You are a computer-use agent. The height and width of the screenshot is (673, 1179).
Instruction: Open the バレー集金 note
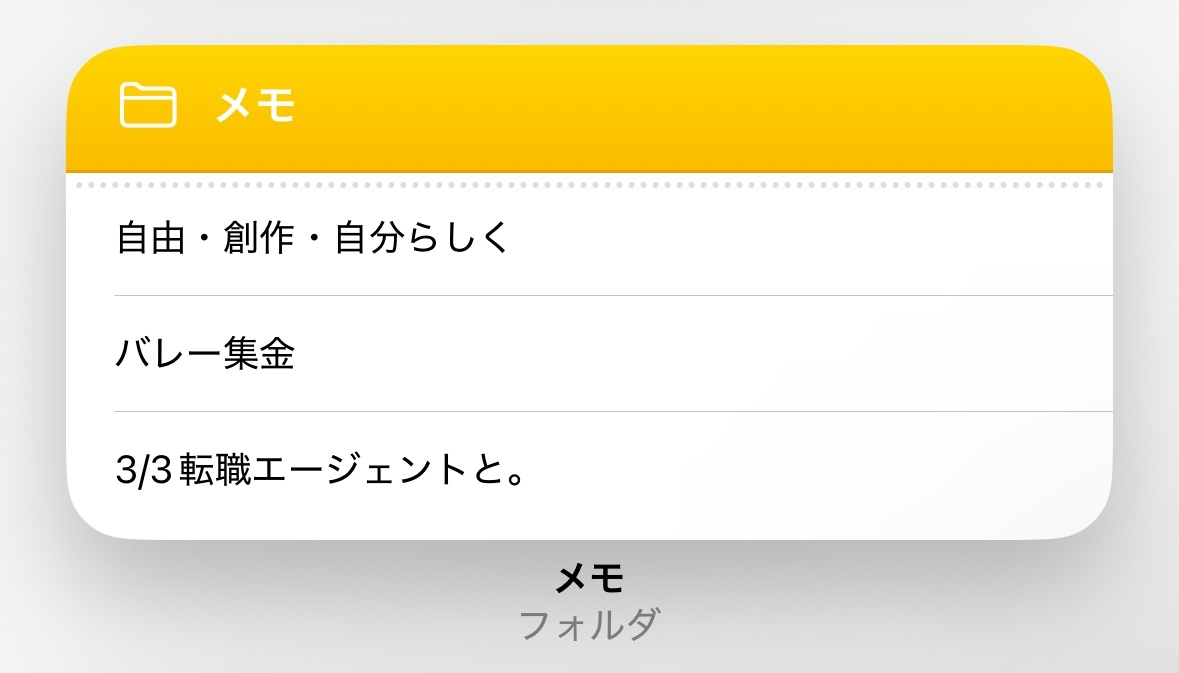click(205, 354)
